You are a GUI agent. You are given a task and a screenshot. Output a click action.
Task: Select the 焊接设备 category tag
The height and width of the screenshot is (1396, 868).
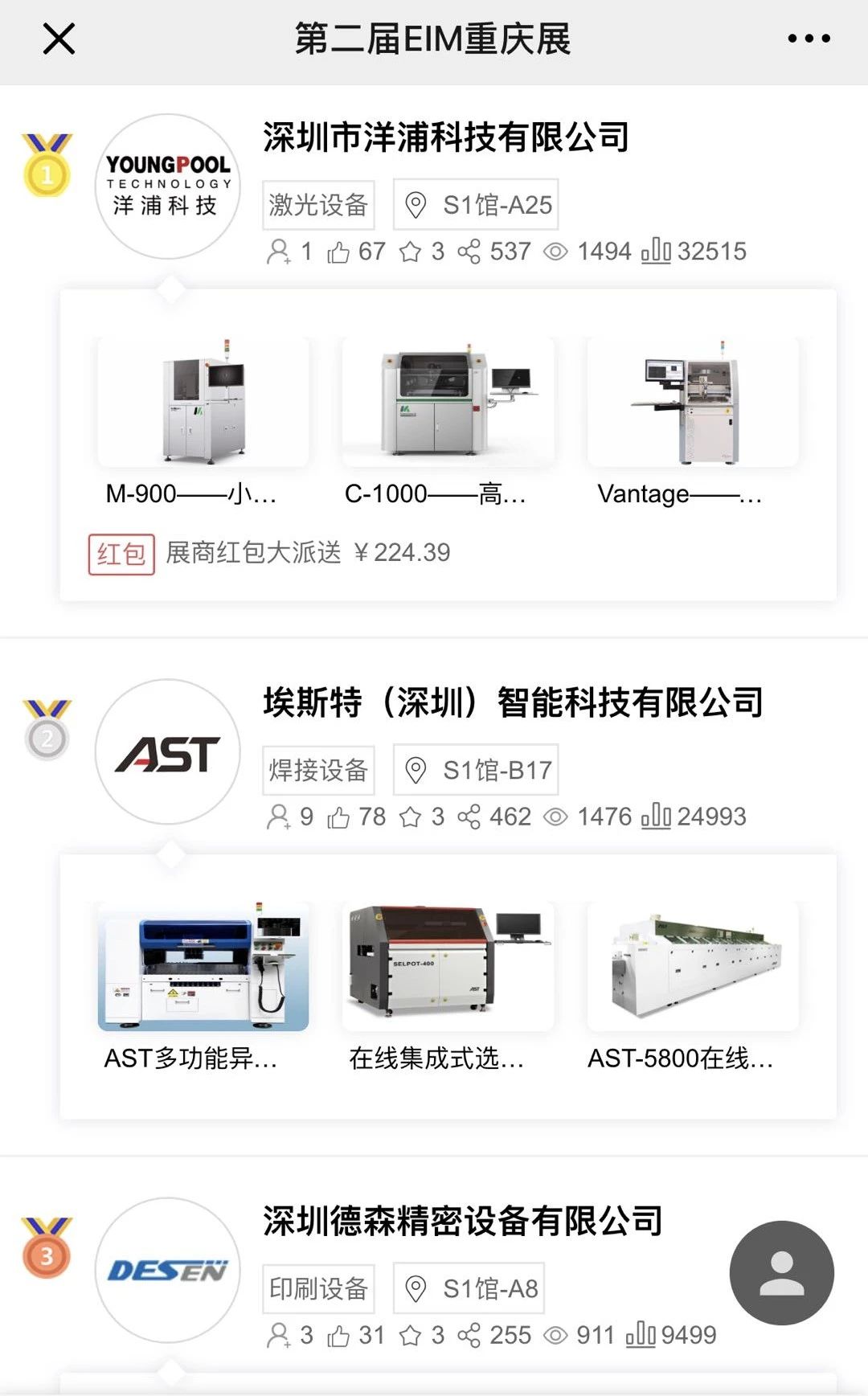click(x=318, y=770)
